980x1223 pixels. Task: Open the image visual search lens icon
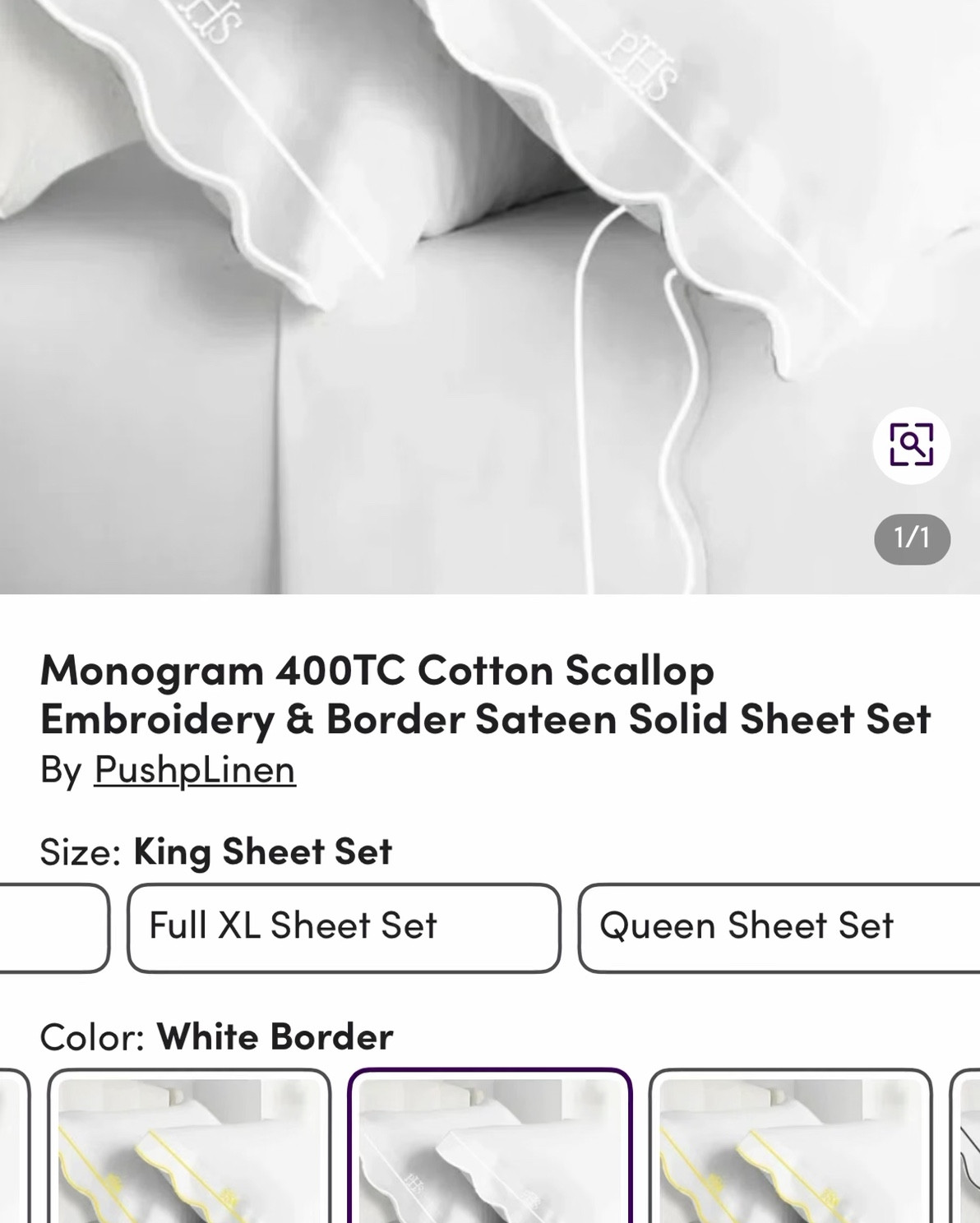[x=911, y=445]
